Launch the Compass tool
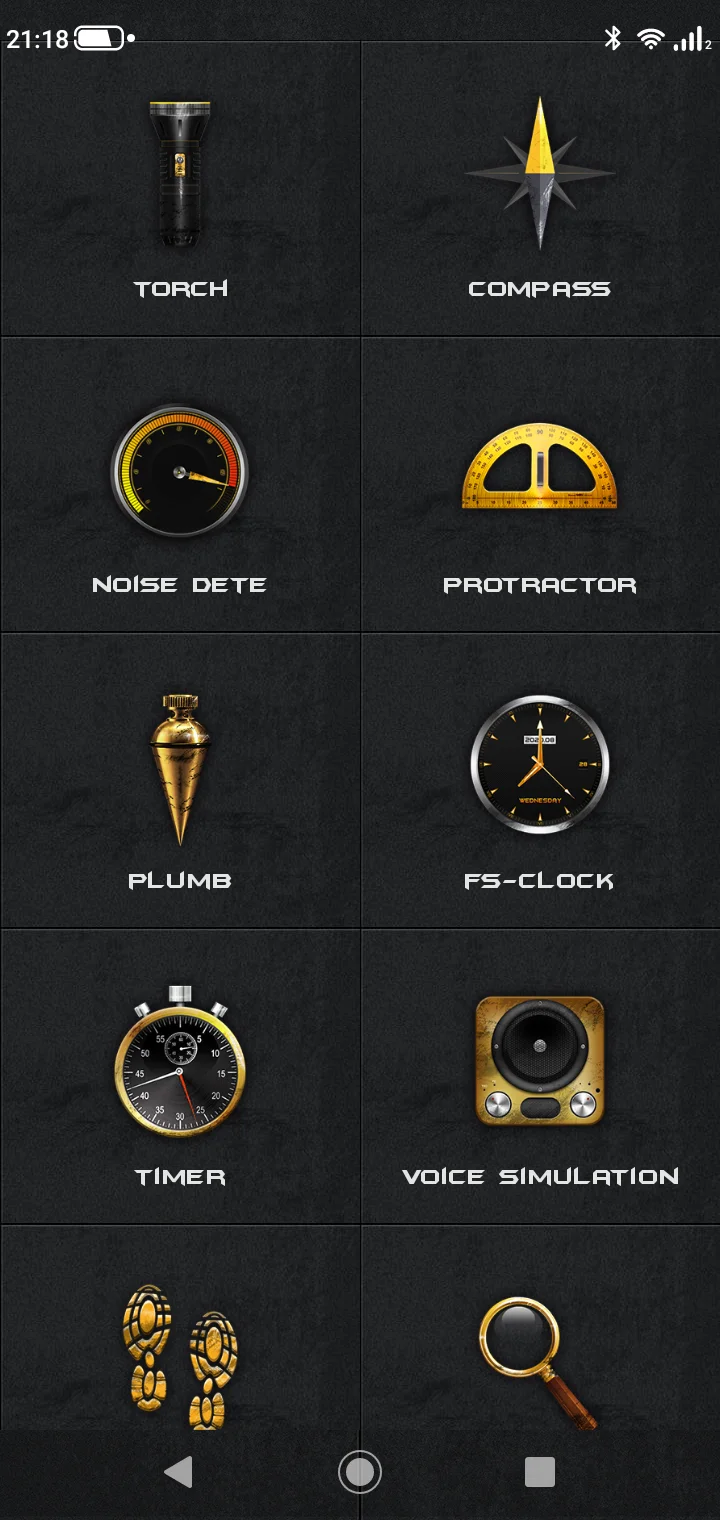This screenshot has height=1520, width=720. pos(540,190)
